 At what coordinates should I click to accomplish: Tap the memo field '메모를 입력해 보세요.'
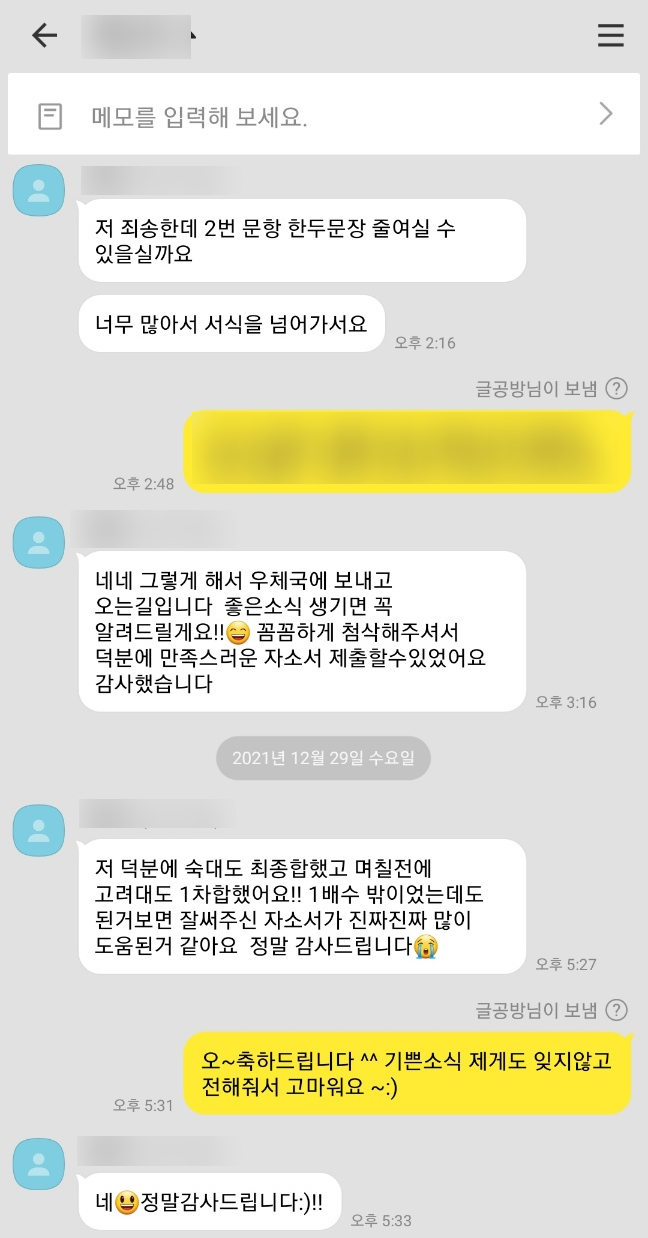click(x=200, y=116)
